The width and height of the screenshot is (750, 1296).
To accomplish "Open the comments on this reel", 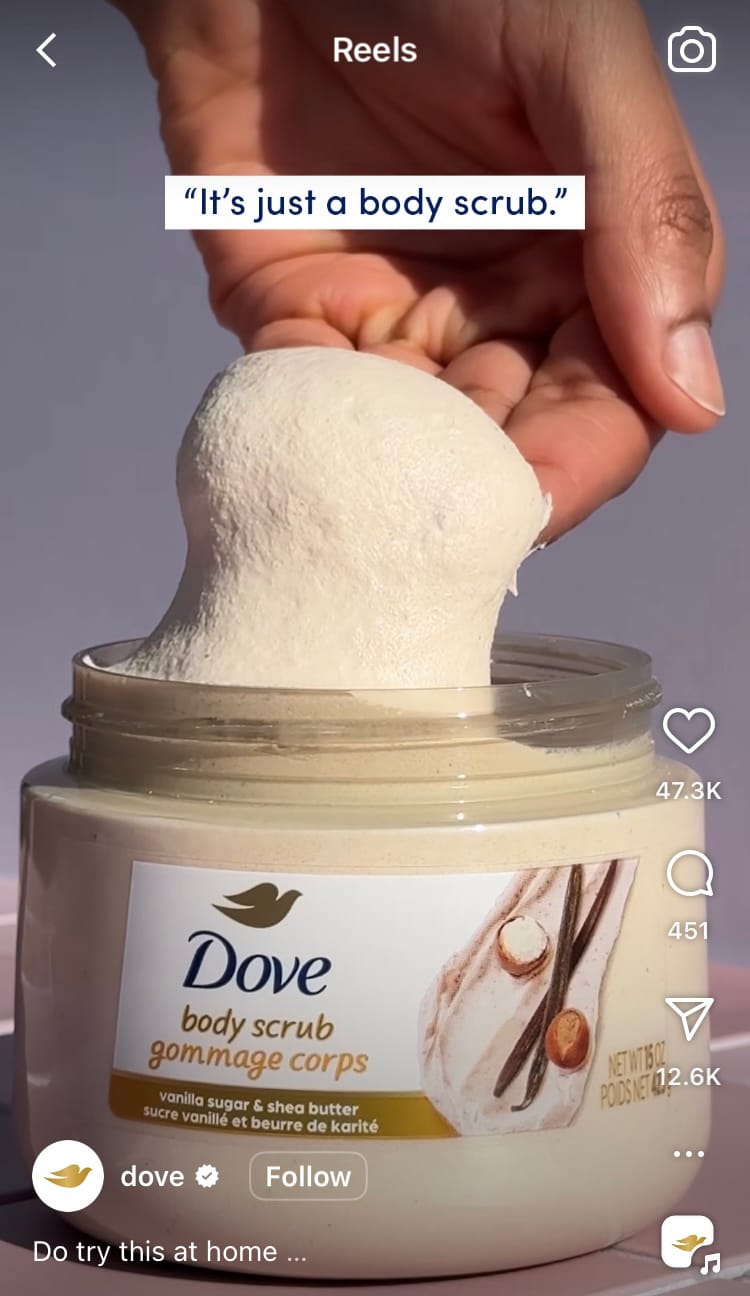I will click(x=689, y=875).
